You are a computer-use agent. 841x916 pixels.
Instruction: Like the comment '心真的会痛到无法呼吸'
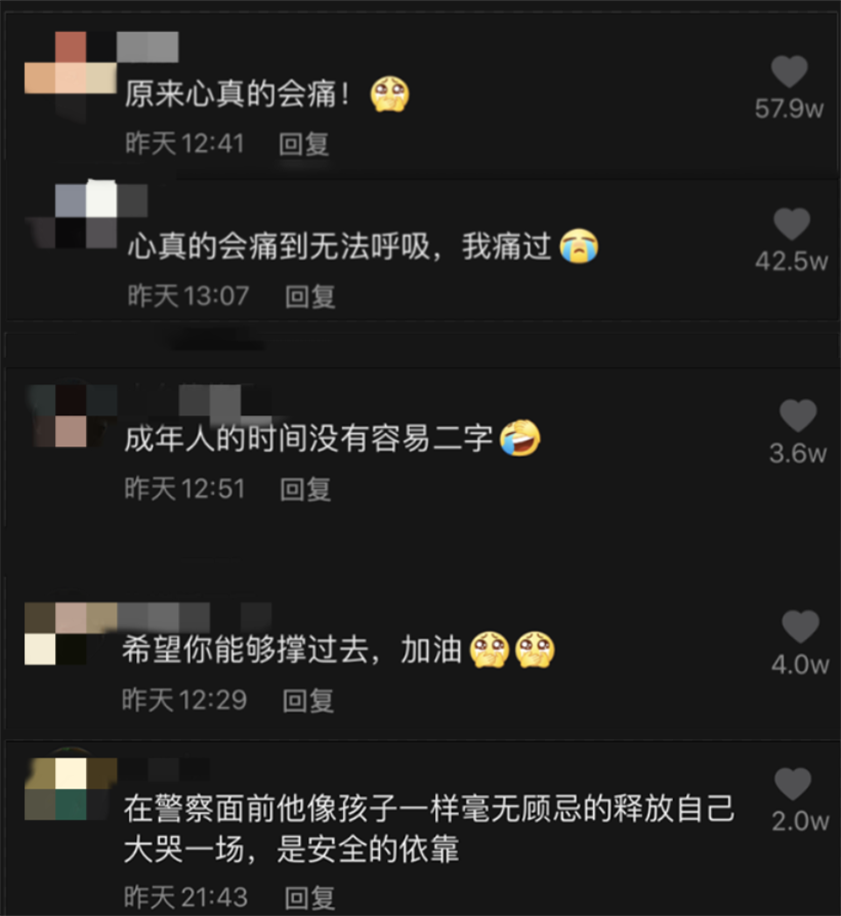pos(792,224)
